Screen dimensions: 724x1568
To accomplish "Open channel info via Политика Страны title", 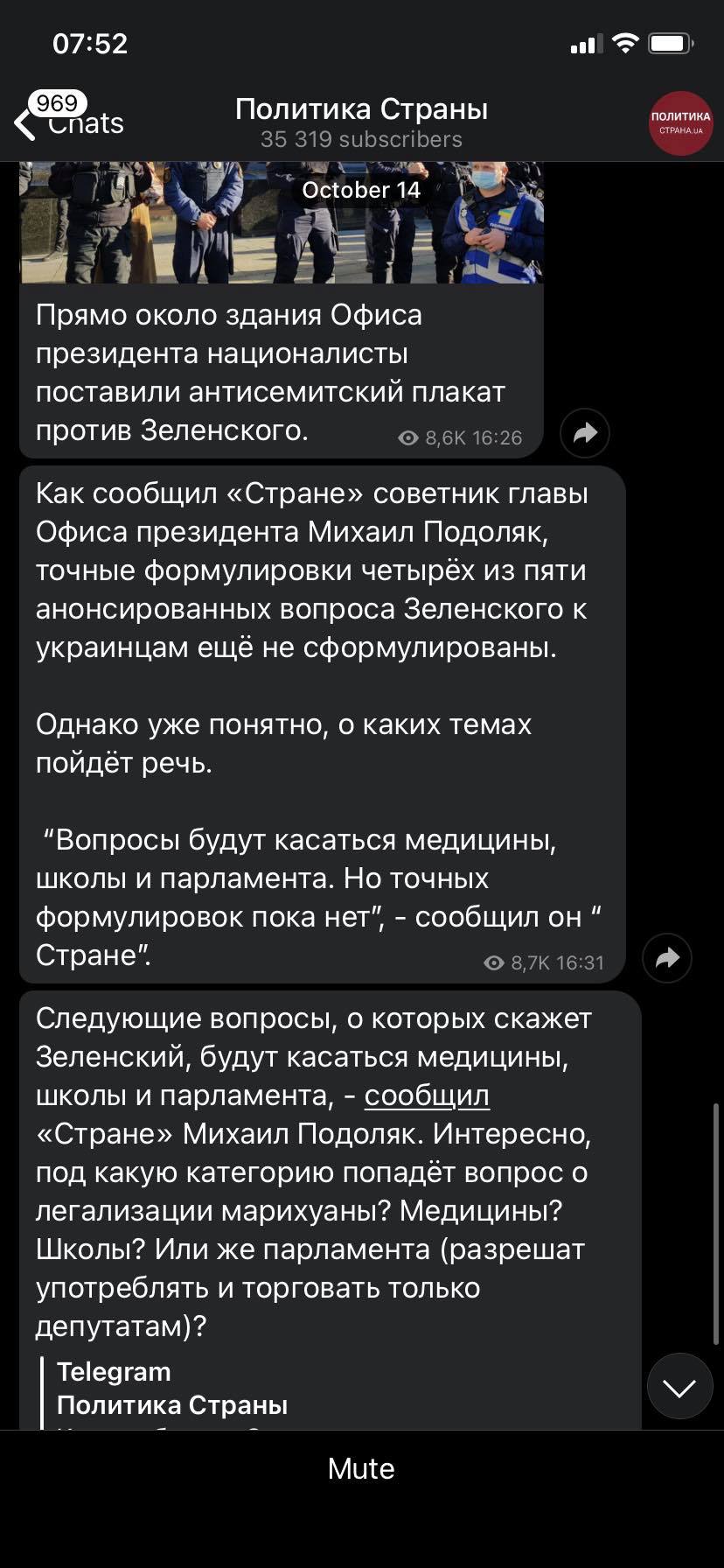I will 361,109.
